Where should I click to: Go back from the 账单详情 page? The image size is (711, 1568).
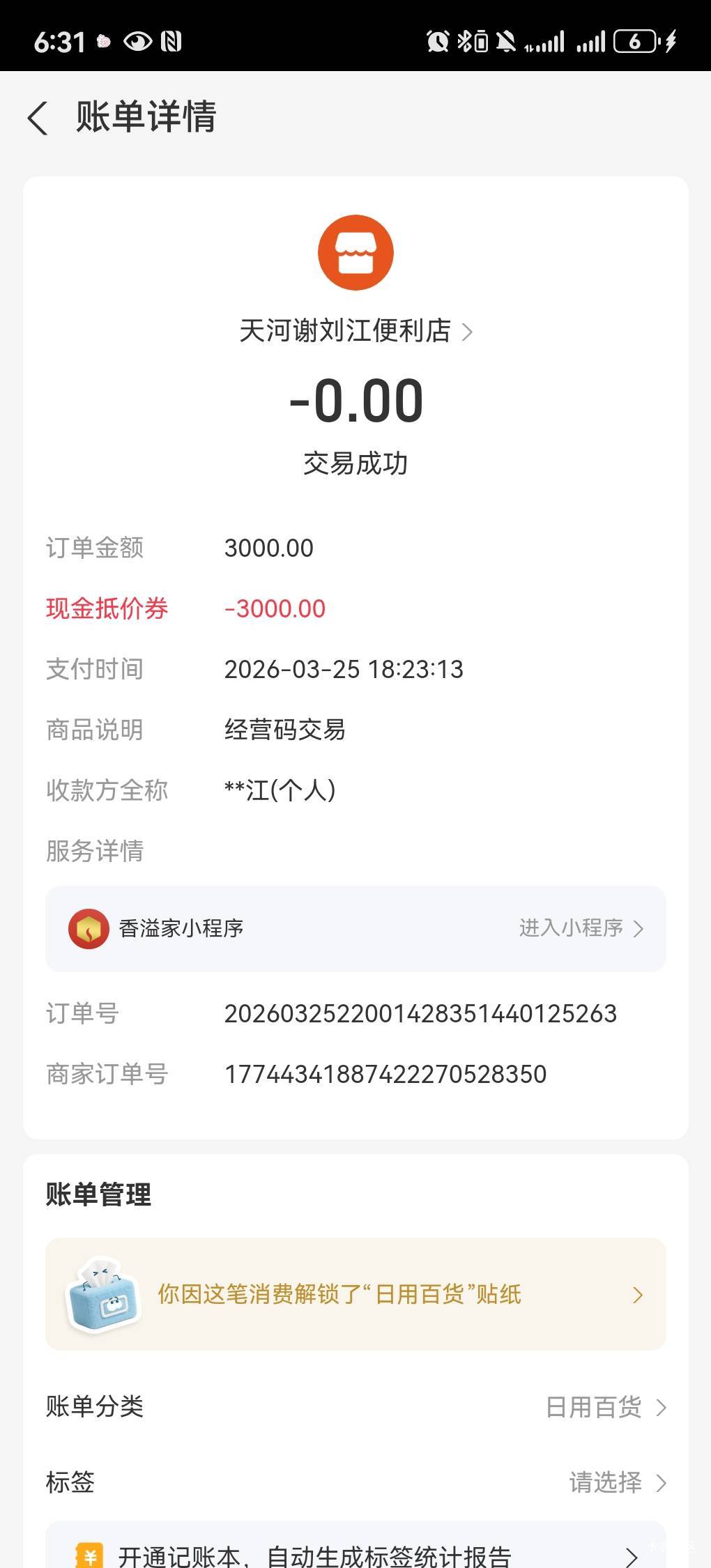pyautogui.click(x=38, y=118)
